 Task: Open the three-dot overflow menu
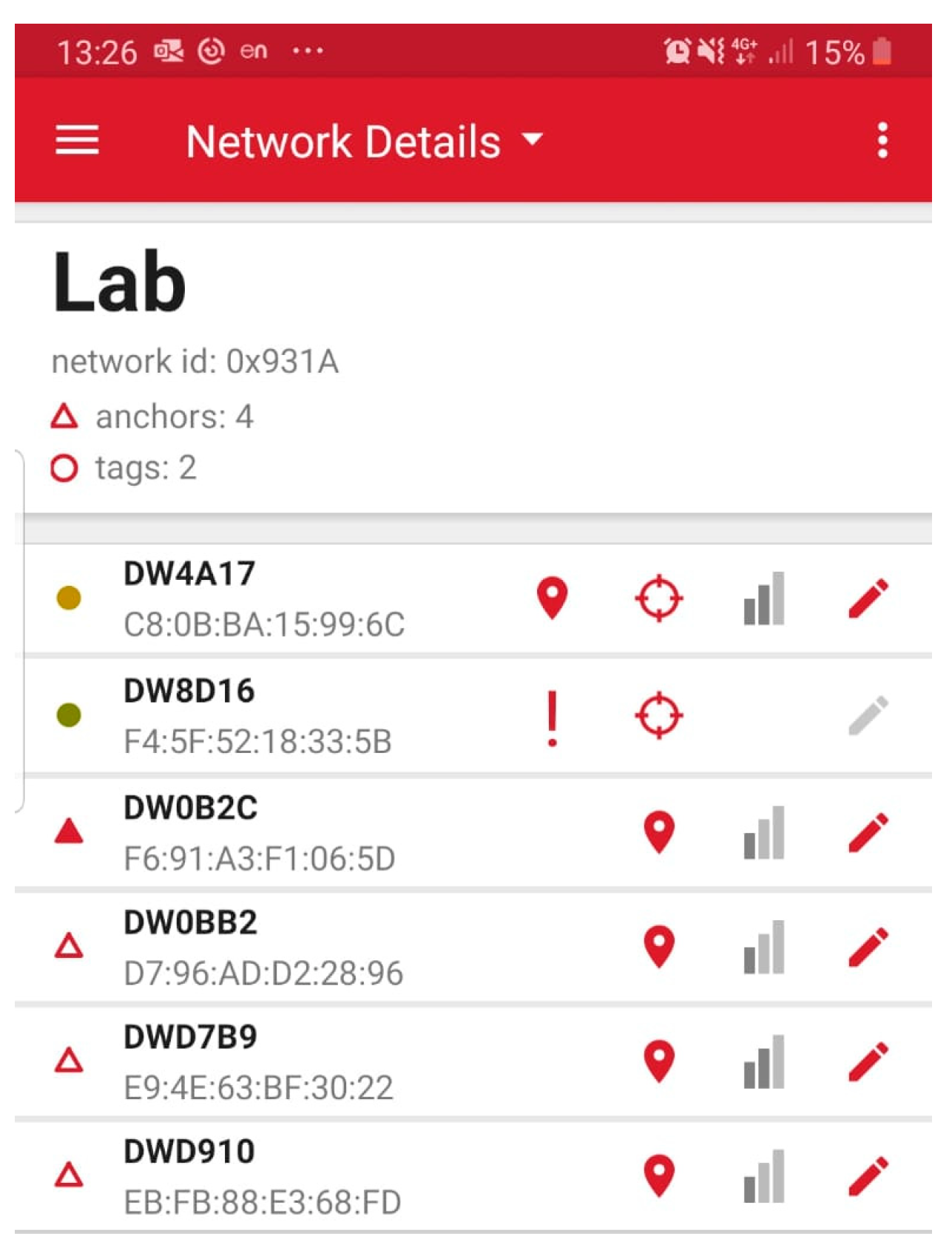click(882, 141)
